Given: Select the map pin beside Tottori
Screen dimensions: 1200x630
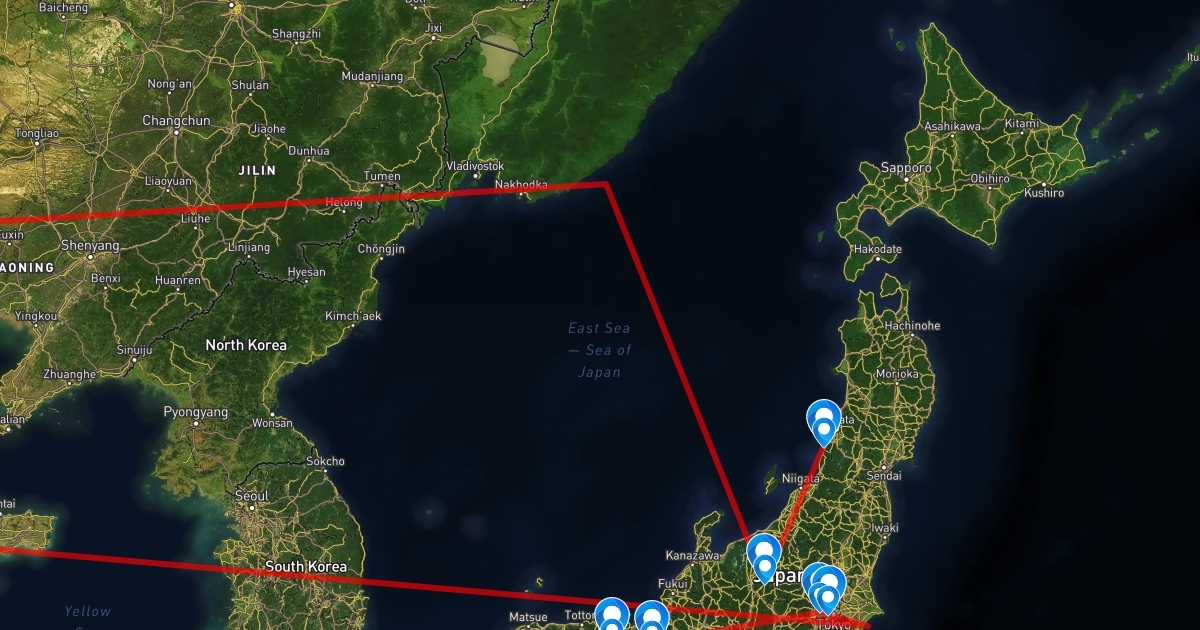Looking at the screenshot, I should click(x=612, y=616).
